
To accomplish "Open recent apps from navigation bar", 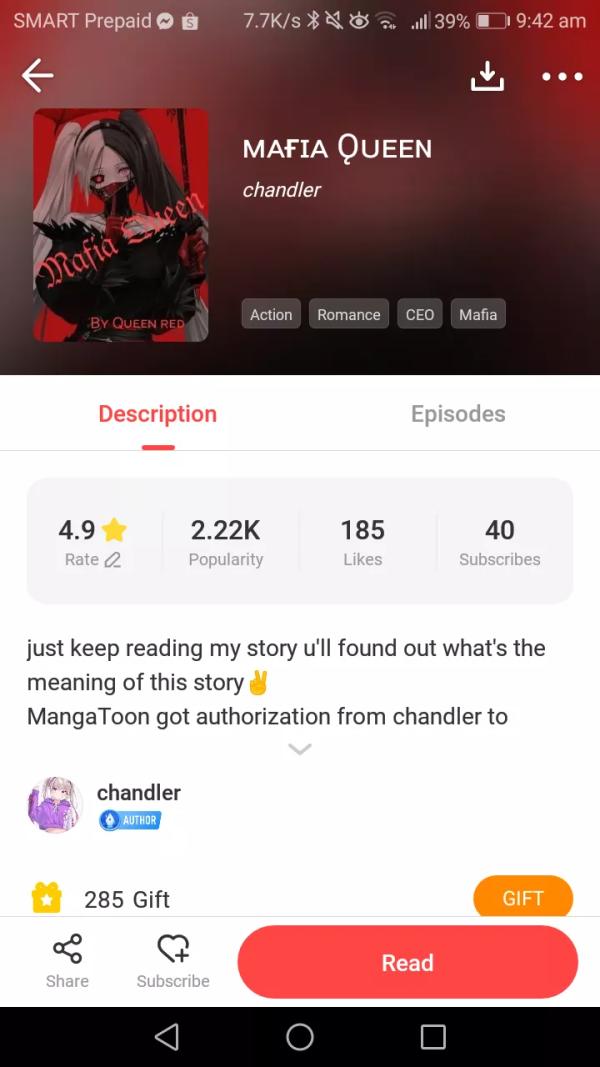I will click(432, 1037).
